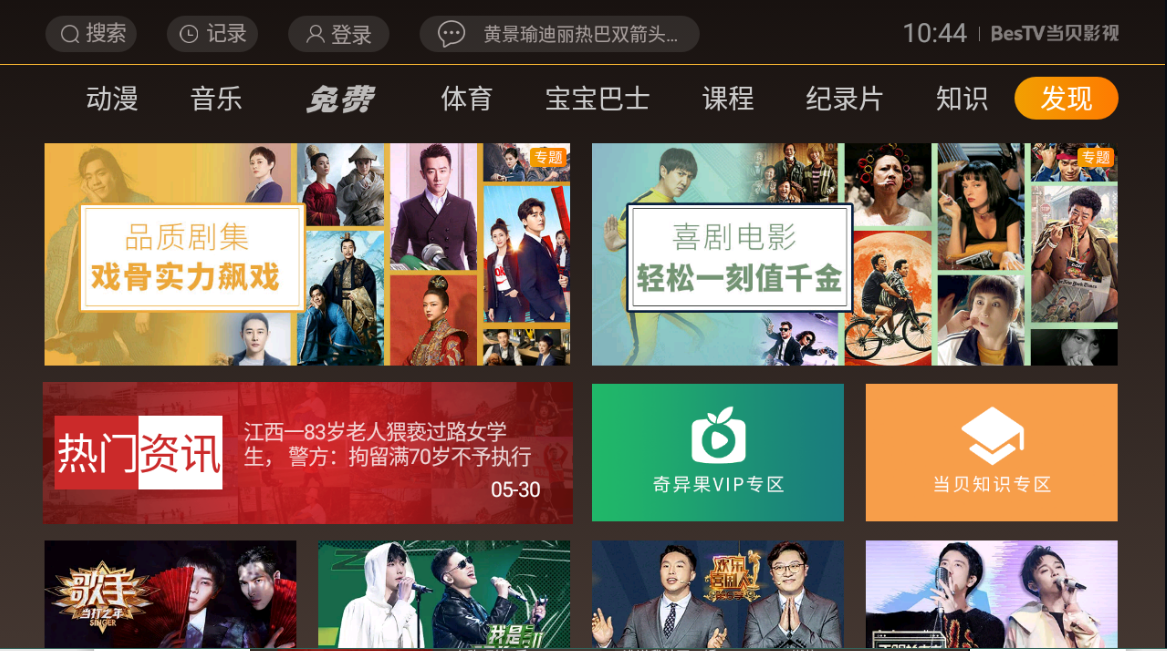The image size is (1167, 651).
Task: Open the 搜索 search button
Action: [91, 34]
